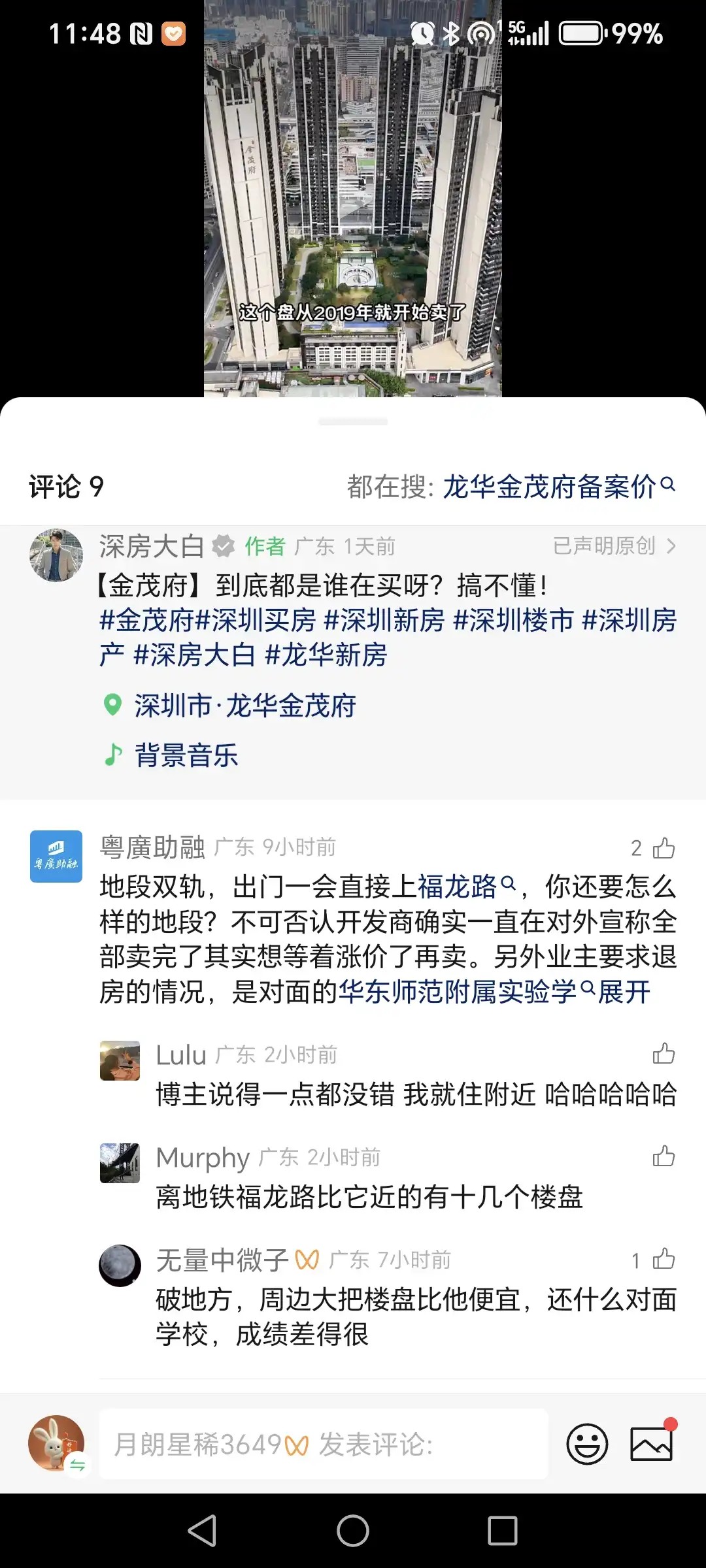Open the emoji picker
The width and height of the screenshot is (706, 1568).
coord(586,1444)
